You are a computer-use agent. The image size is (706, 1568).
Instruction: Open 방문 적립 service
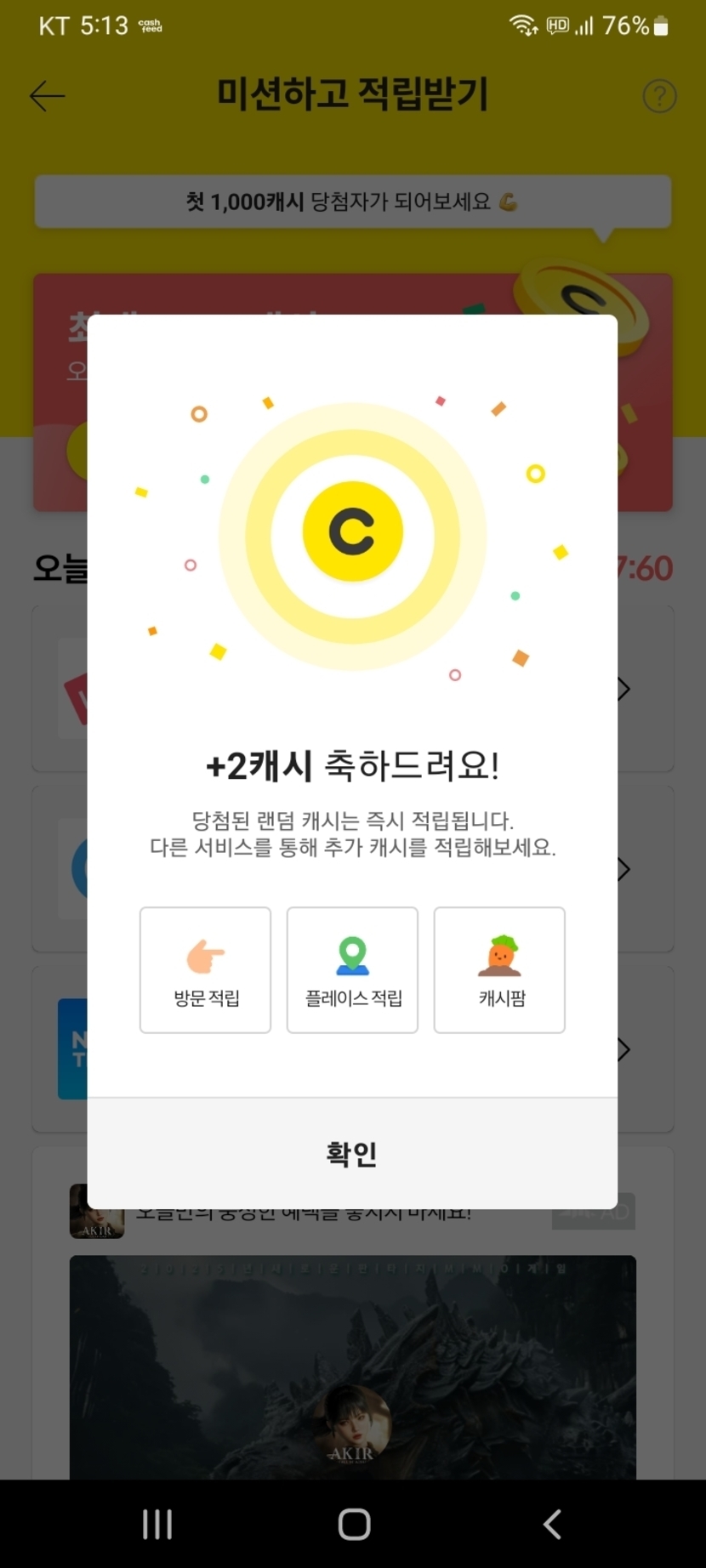click(x=206, y=970)
